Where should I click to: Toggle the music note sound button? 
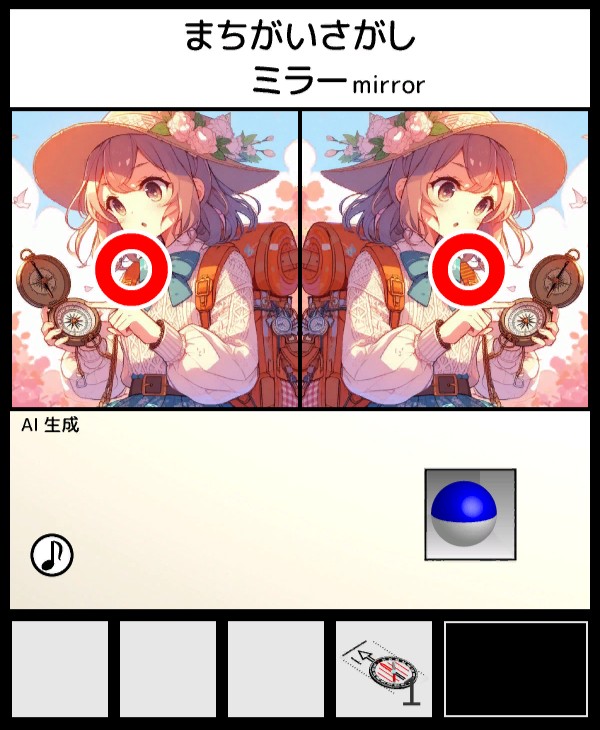pos(52,555)
